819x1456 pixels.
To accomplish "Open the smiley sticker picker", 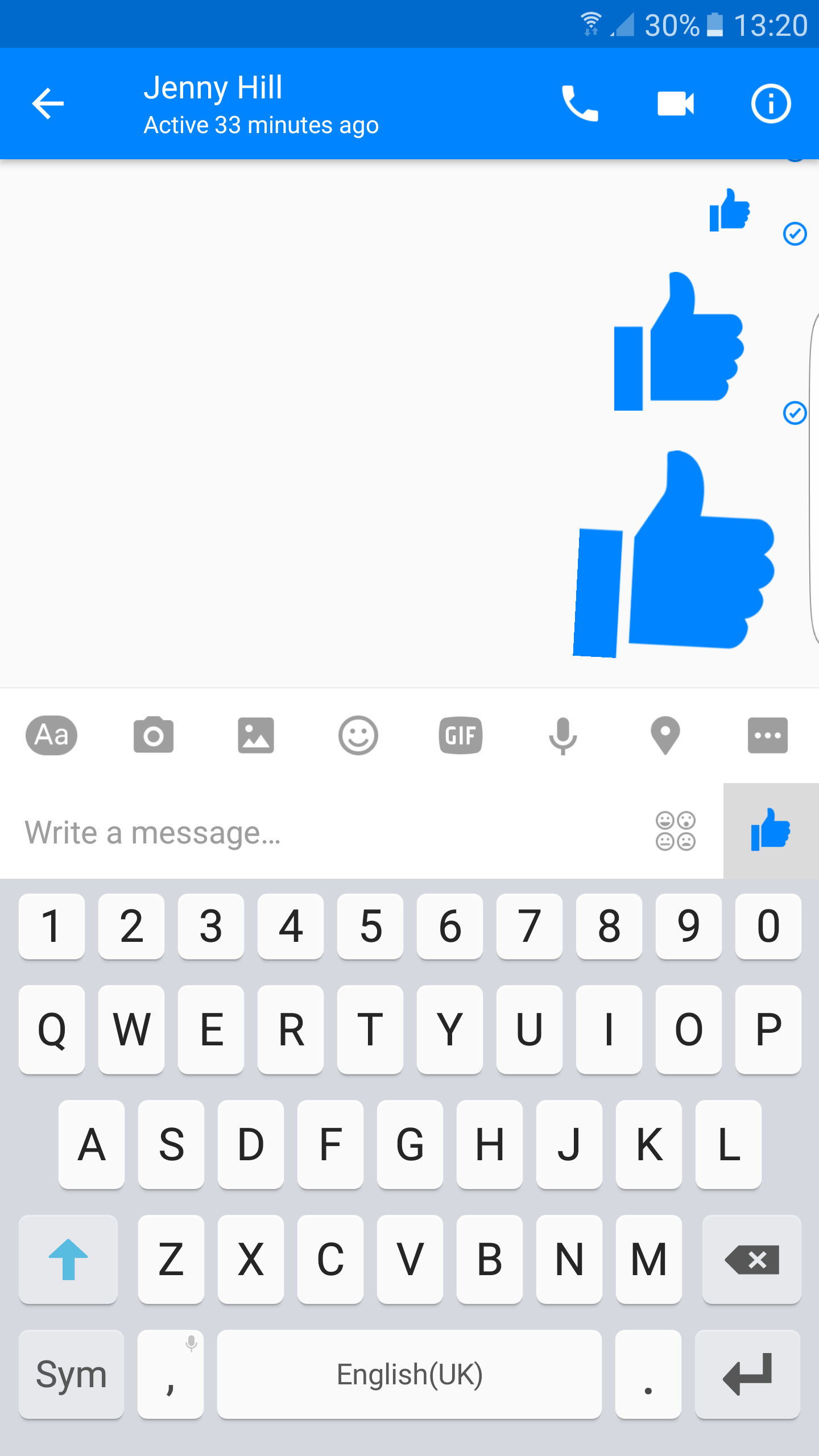I will pos(358,735).
